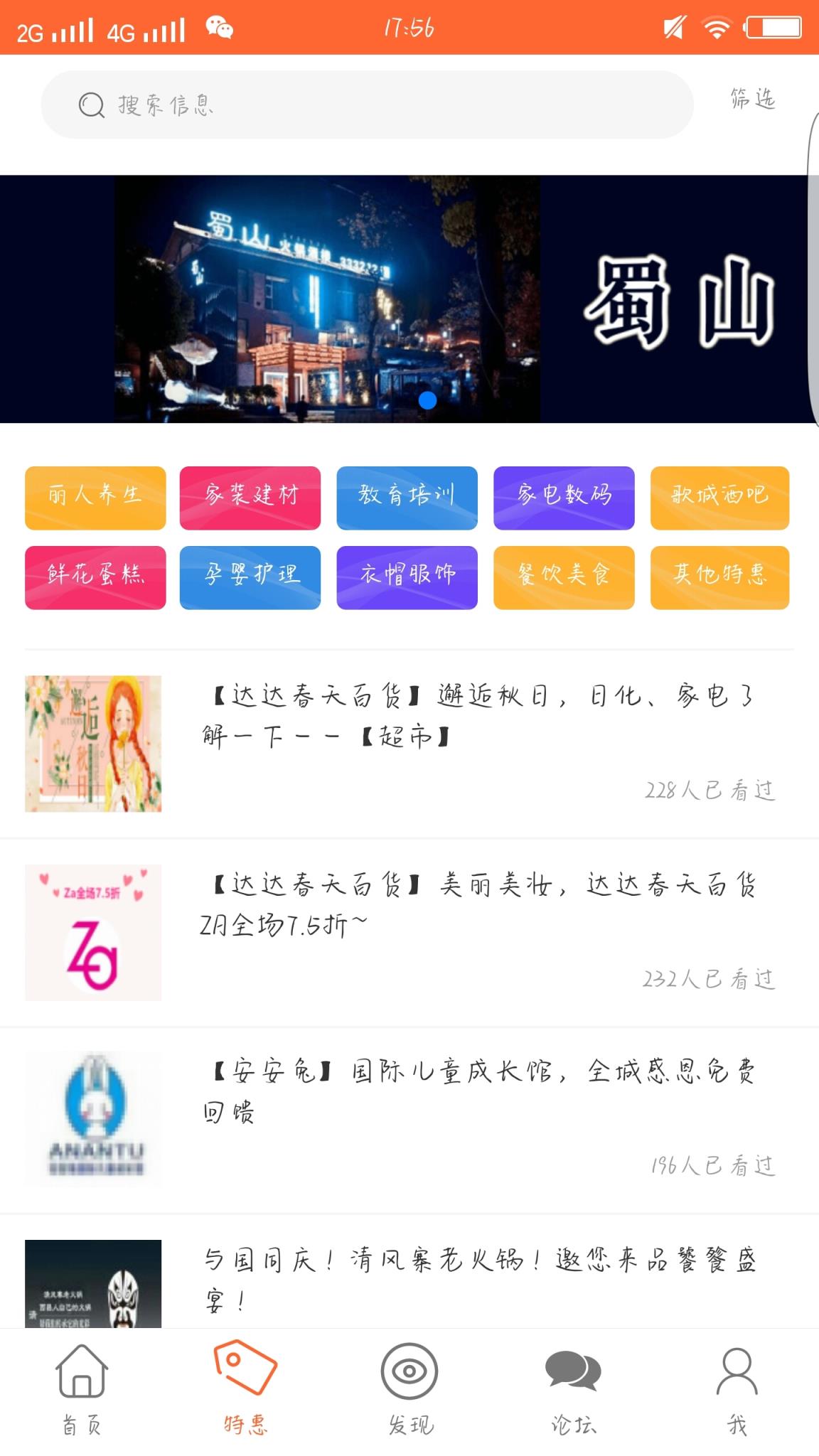Open the 首页 home tab icon
The image size is (819, 1456).
click(x=80, y=1372)
